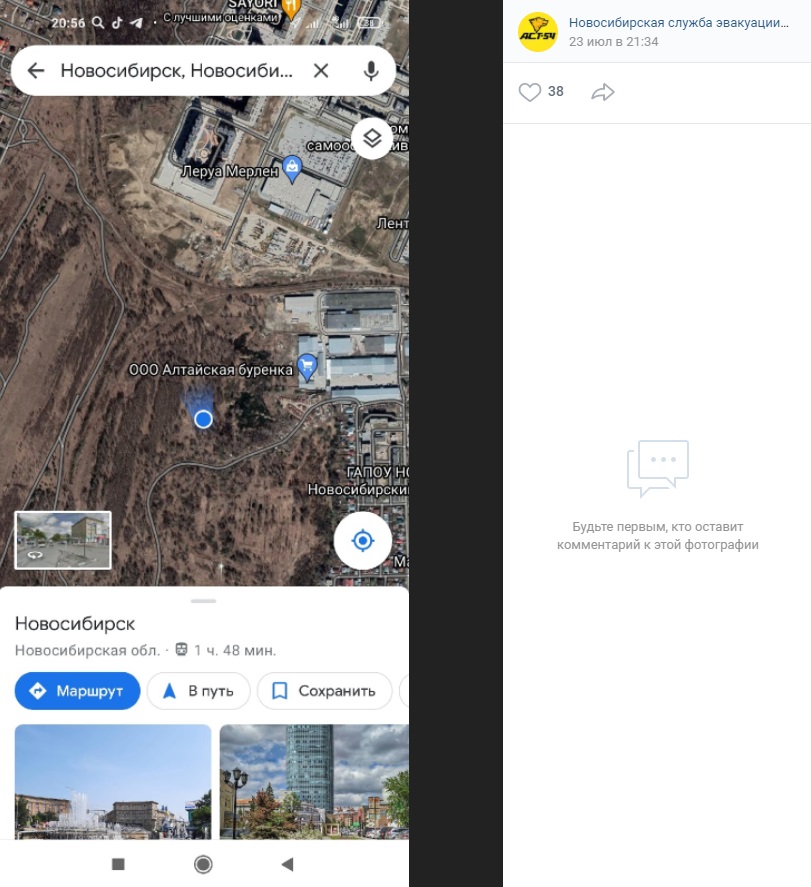Share the photo using the arrow icon
The image size is (811, 887).
(x=602, y=92)
